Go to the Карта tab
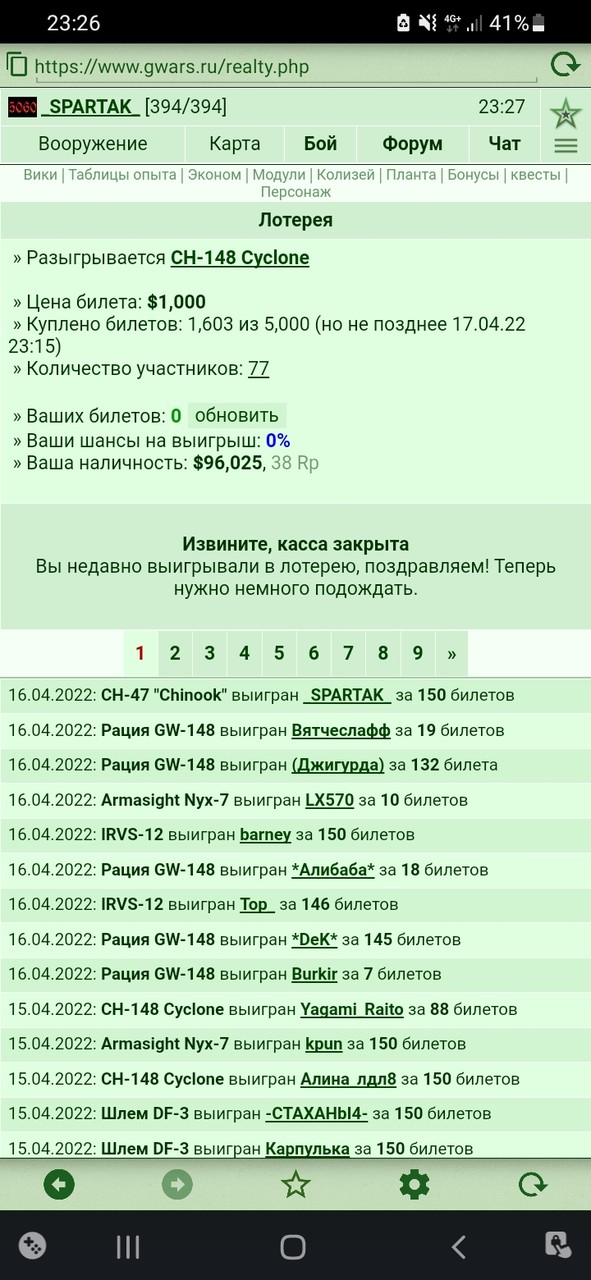 point(235,144)
